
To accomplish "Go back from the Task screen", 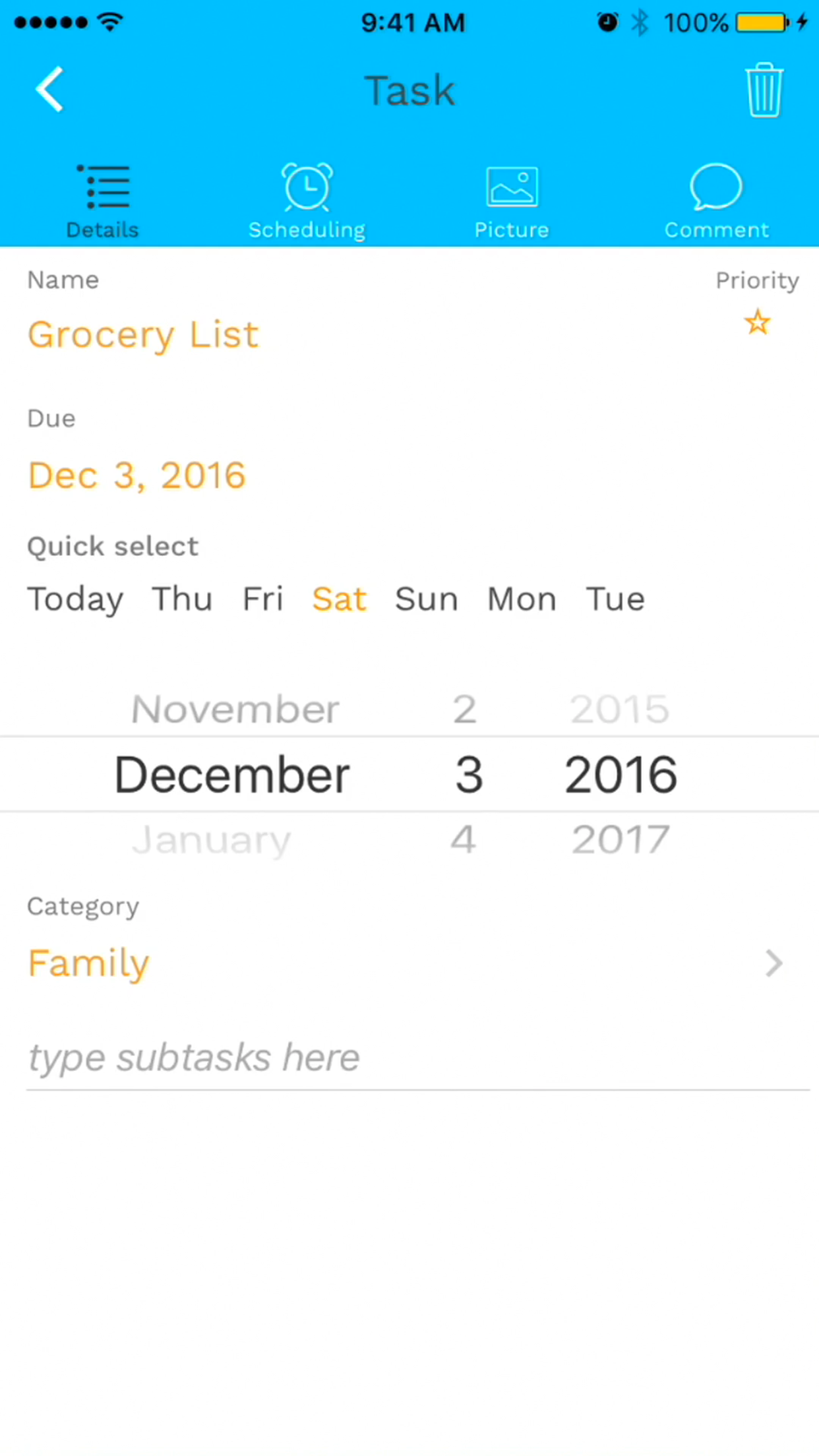I will (x=50, y=89).
